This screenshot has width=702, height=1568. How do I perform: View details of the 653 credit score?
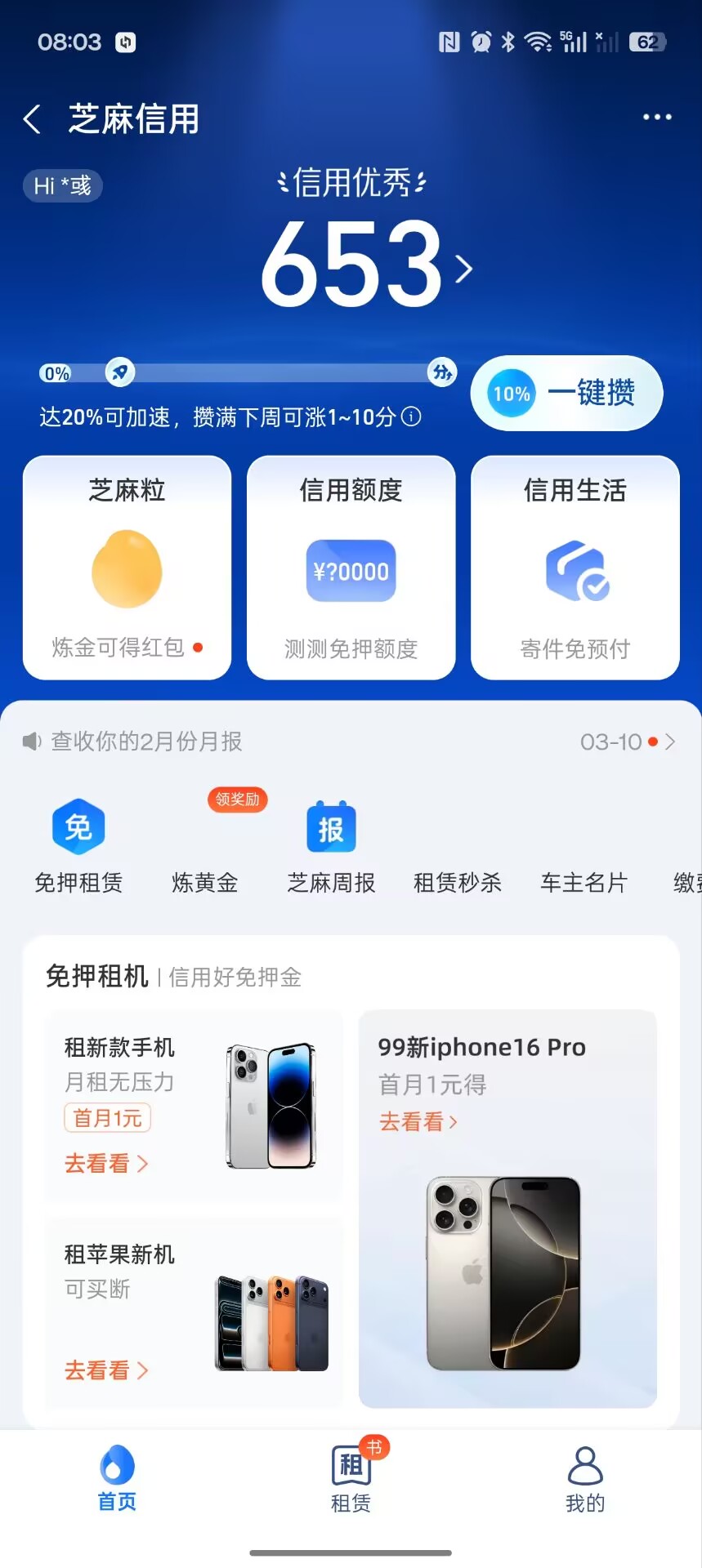coord(364,266)
